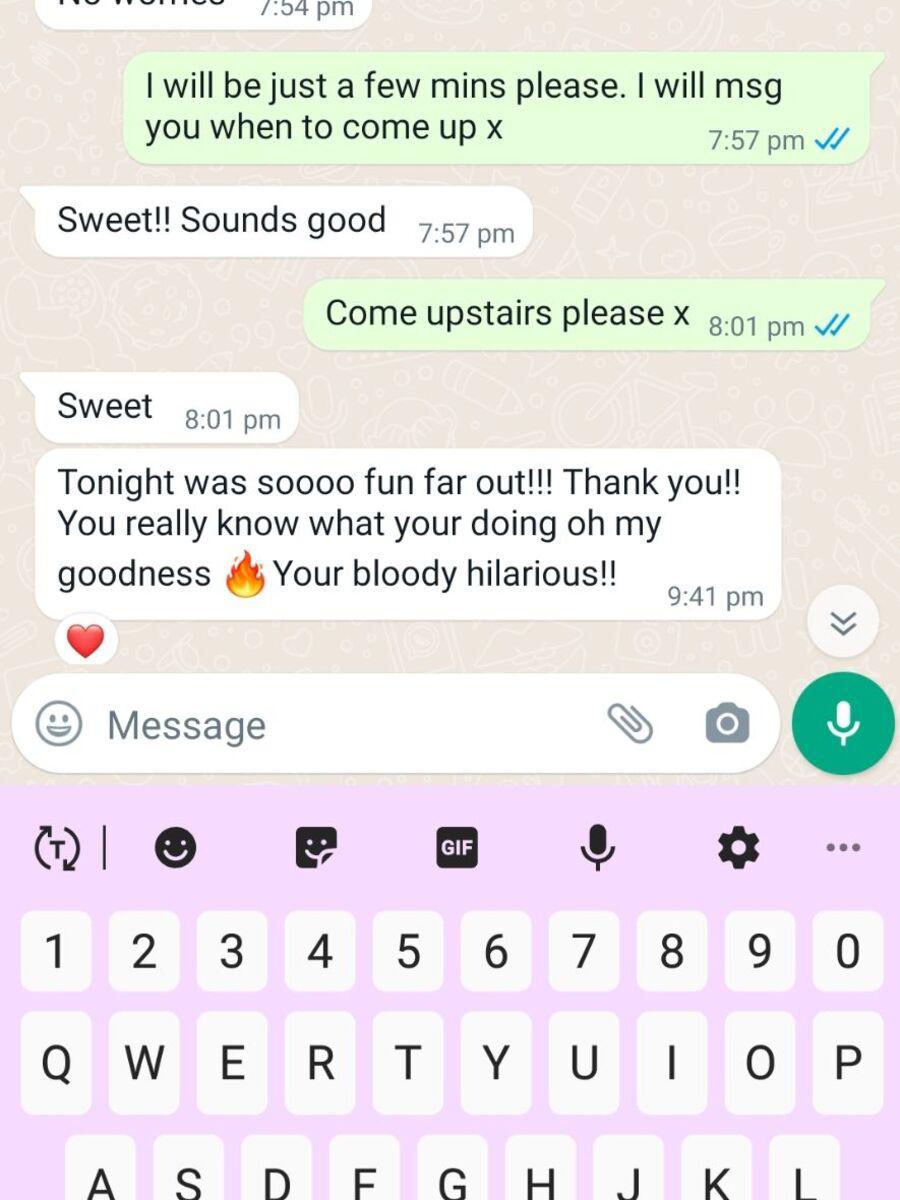
Task: Type the number 5 key
Action: point(407,951)
